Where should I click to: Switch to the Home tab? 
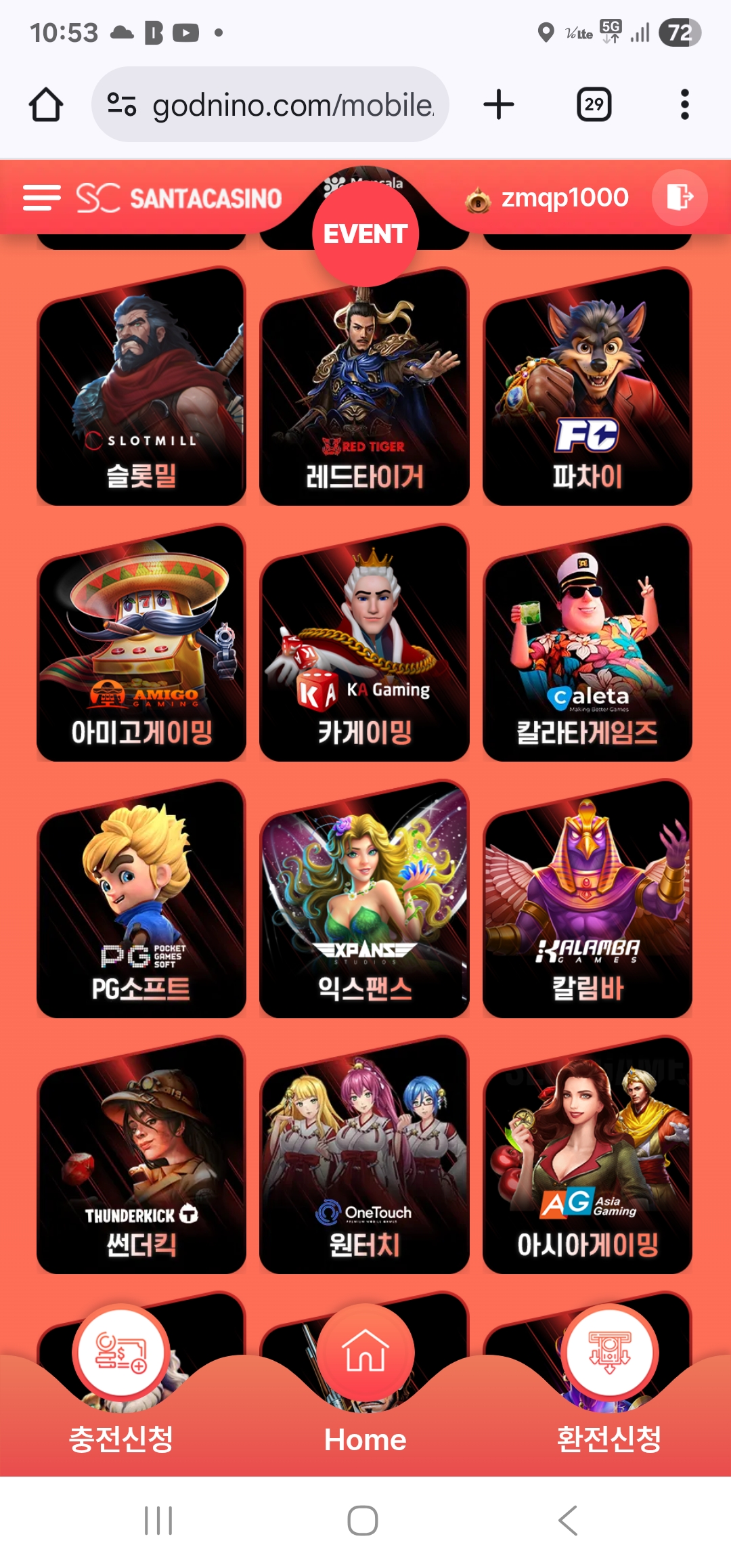365,1381
